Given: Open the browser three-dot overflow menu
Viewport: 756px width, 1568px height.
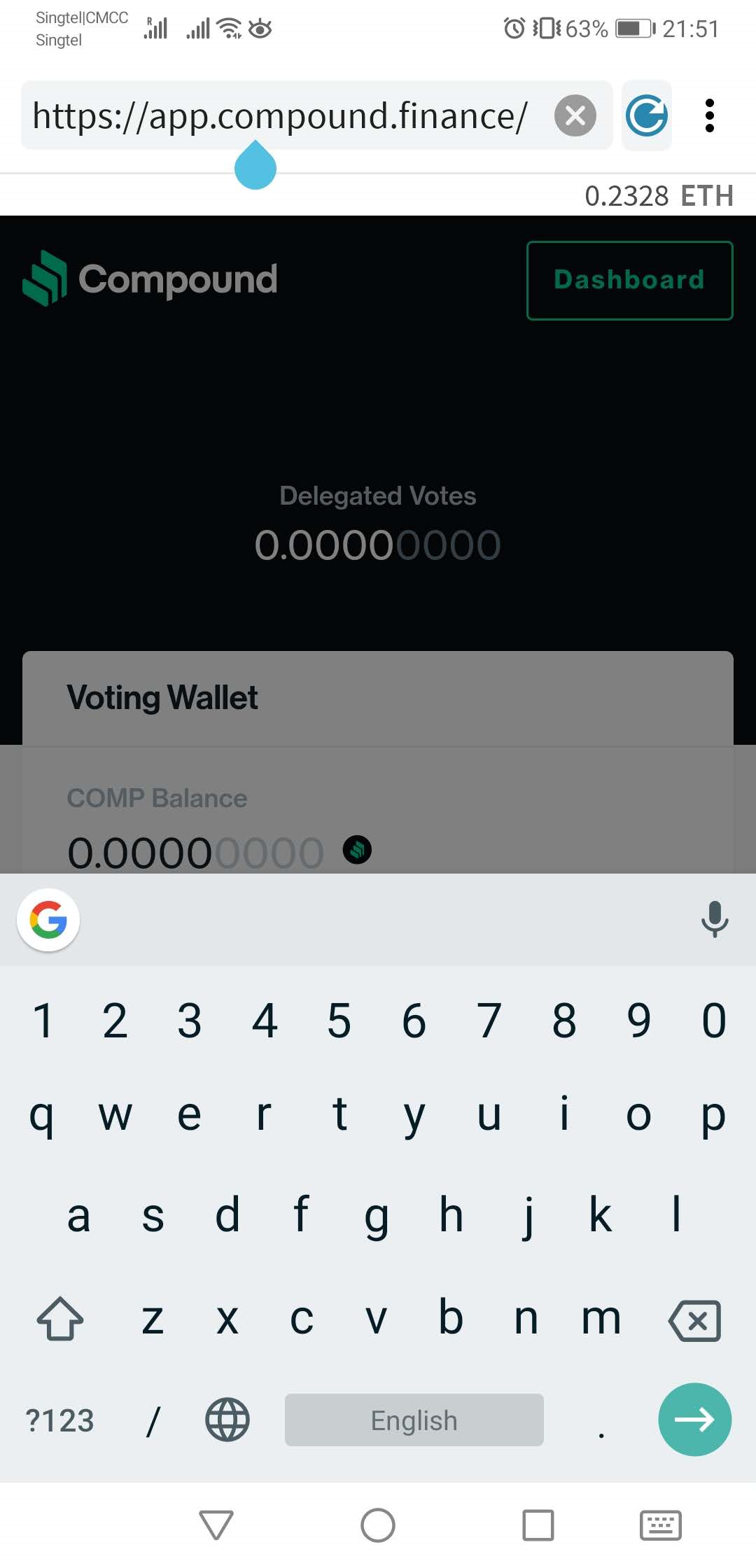Looking at the screenshot, I should tap(711, 115).
